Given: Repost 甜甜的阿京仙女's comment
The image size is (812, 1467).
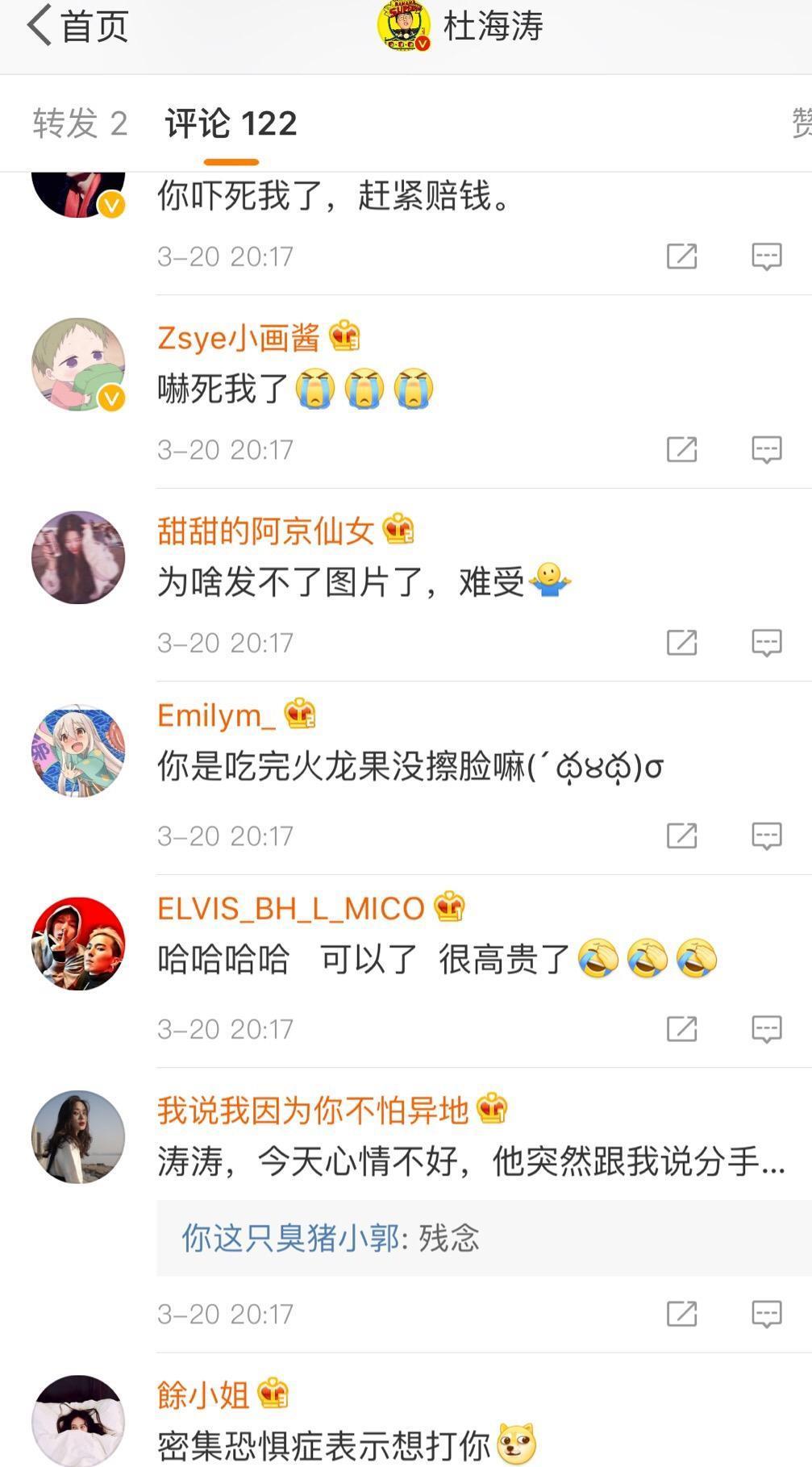Looking at the screenshot, I should [681, 643].
